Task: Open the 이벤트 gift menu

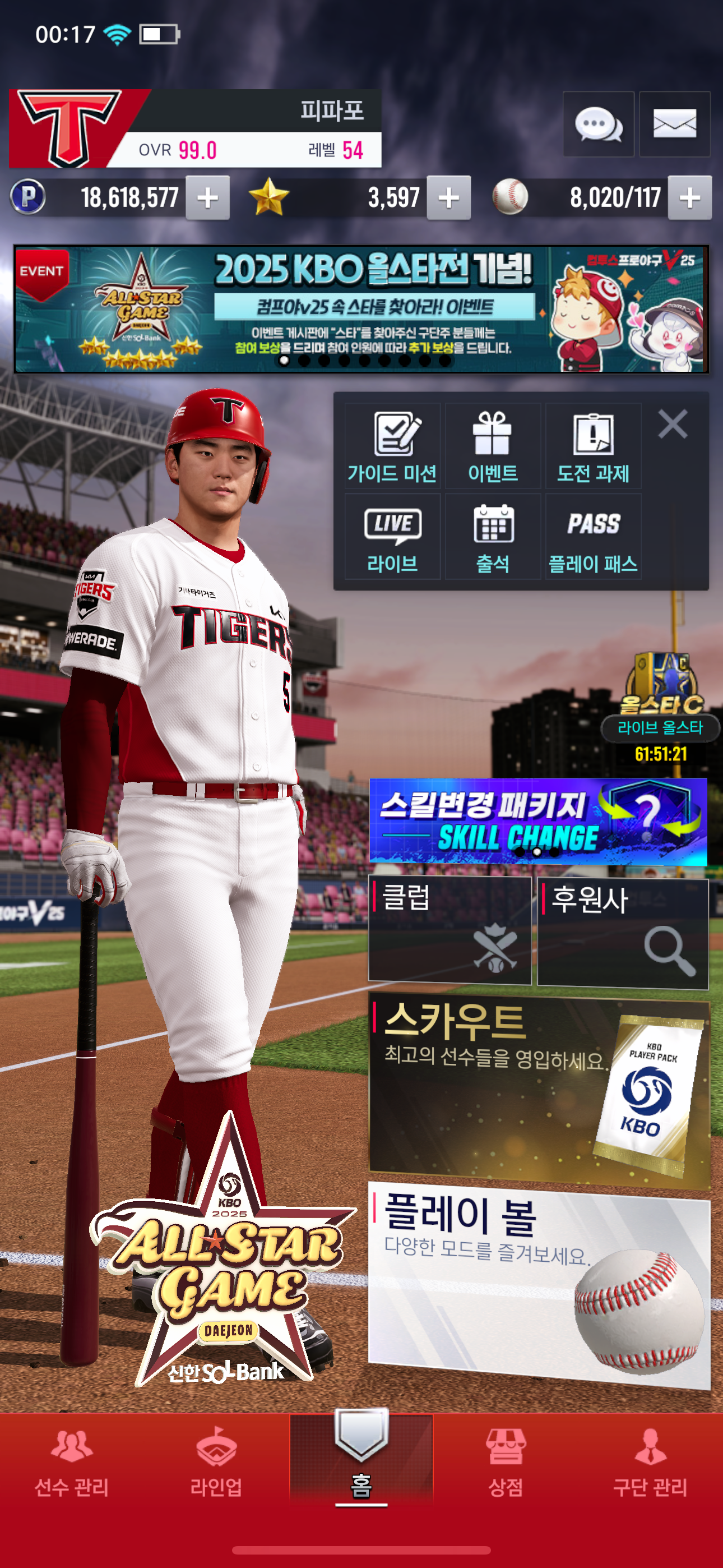Action: pos(492,446)
